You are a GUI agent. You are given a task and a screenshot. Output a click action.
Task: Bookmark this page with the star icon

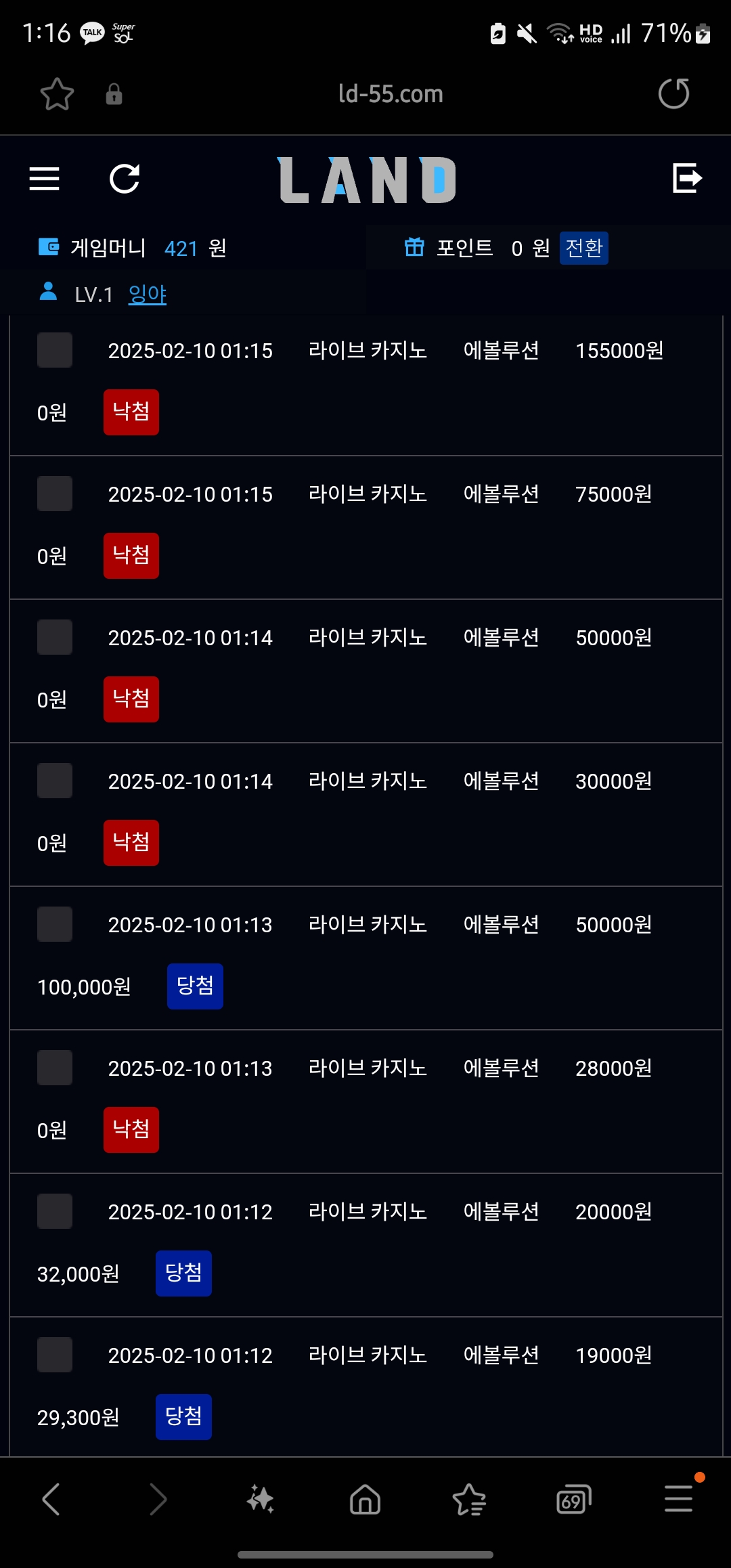point(57,94)
